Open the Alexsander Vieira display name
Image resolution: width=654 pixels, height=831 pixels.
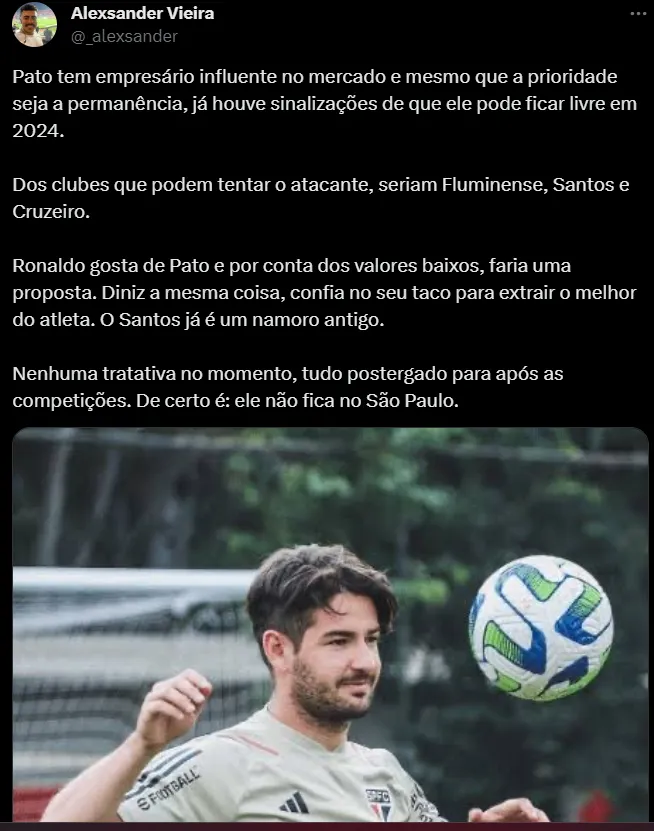coord(143,14)
